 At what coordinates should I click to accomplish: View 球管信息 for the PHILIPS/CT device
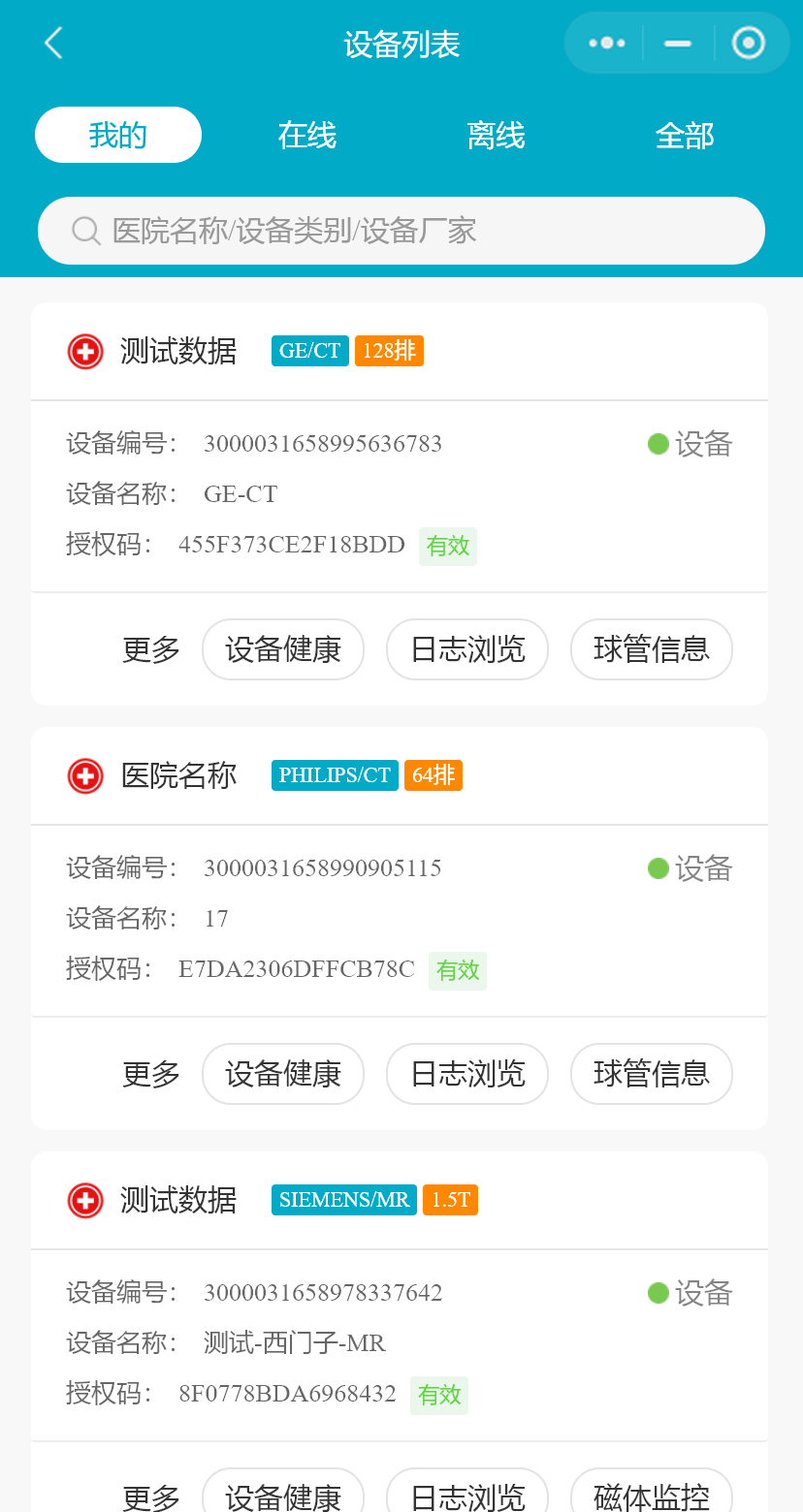point(651,1074)
